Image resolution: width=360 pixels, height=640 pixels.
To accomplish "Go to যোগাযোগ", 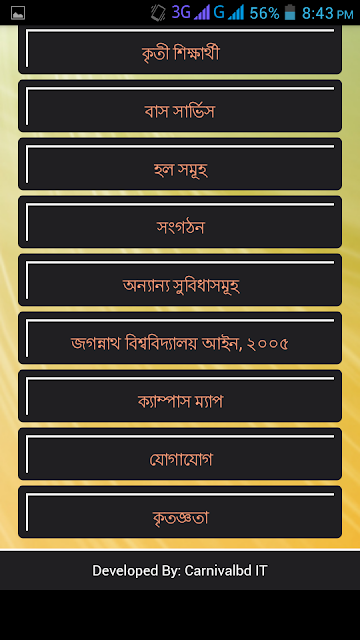I will tap(180, 453).
